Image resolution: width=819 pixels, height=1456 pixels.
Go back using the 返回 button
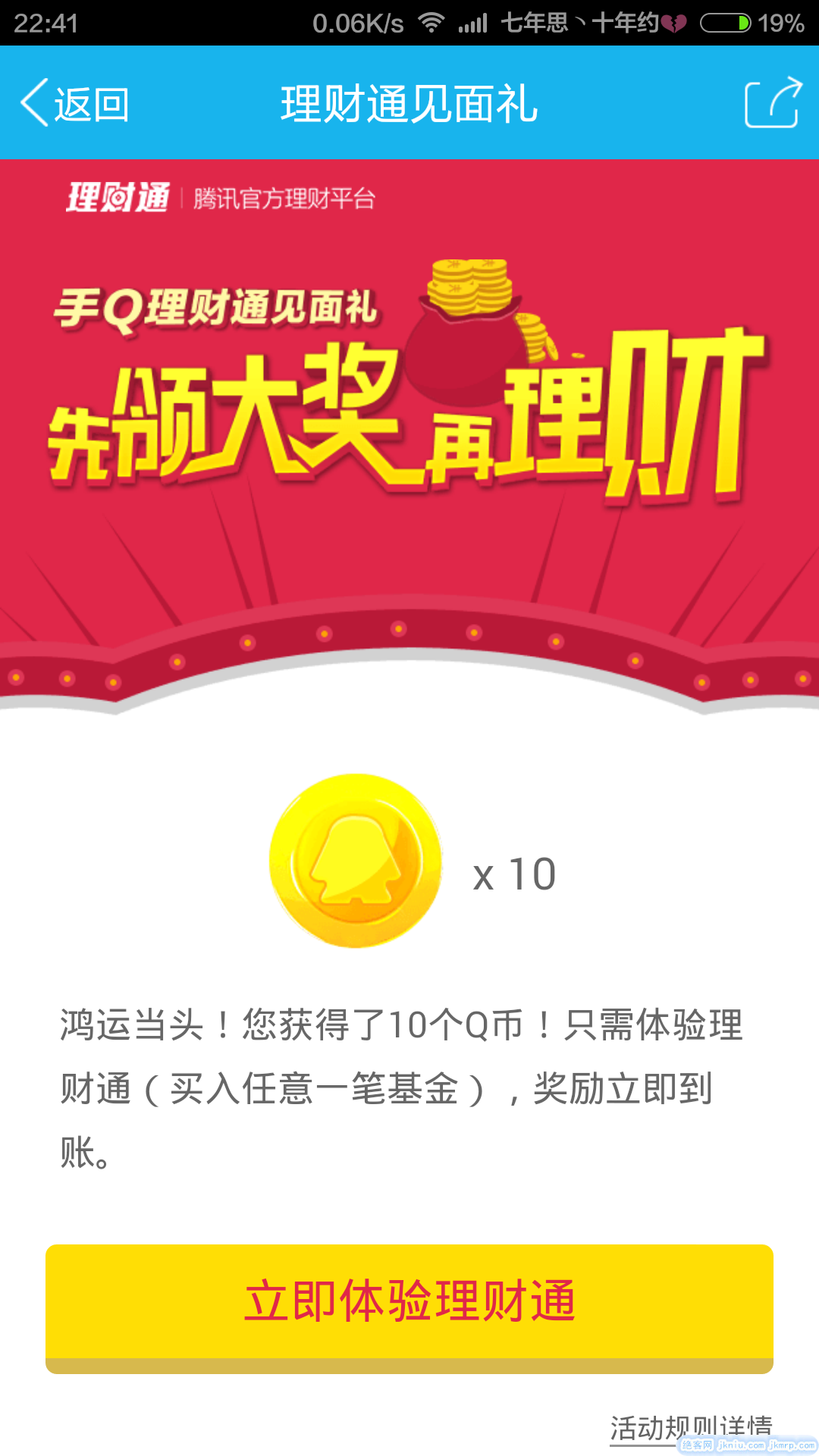76,104
